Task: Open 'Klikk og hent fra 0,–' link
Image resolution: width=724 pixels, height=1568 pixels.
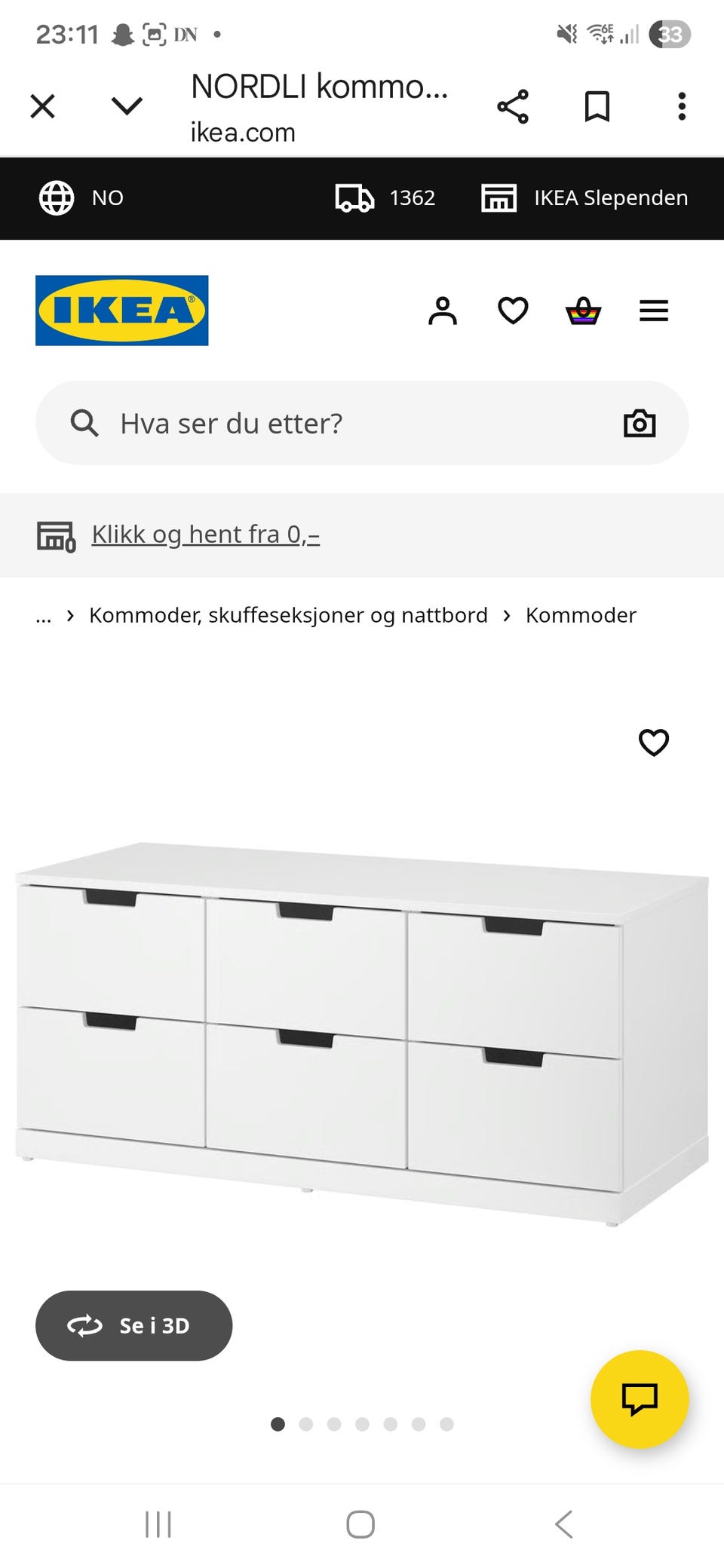Action: pos(204,534)
